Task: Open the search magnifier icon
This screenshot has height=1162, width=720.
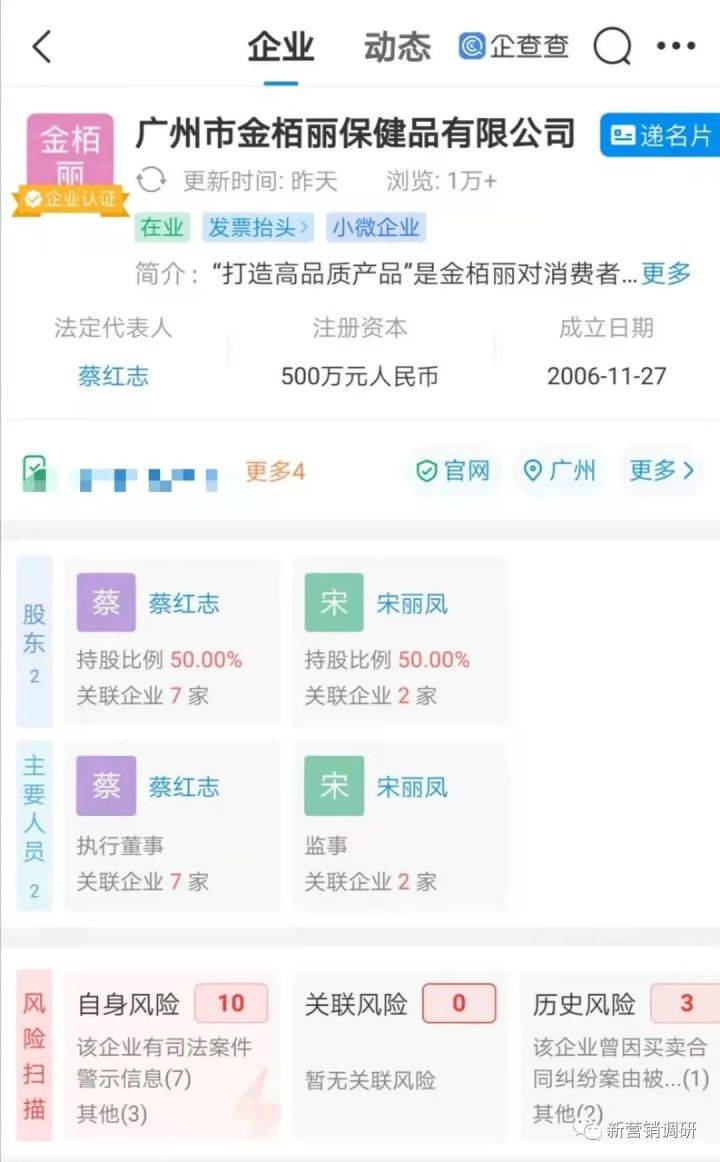Action: click(x=613, y=46)
